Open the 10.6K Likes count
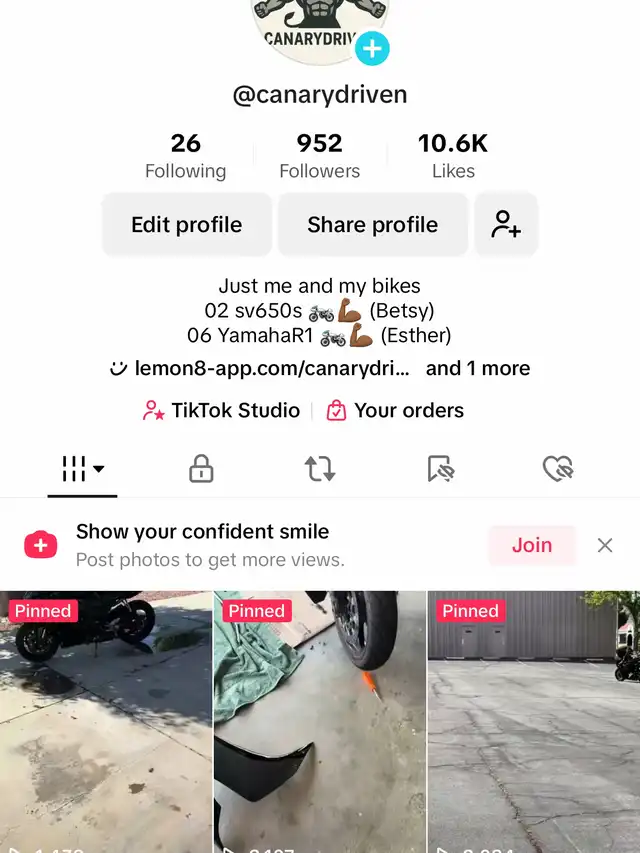 point(453,156)
